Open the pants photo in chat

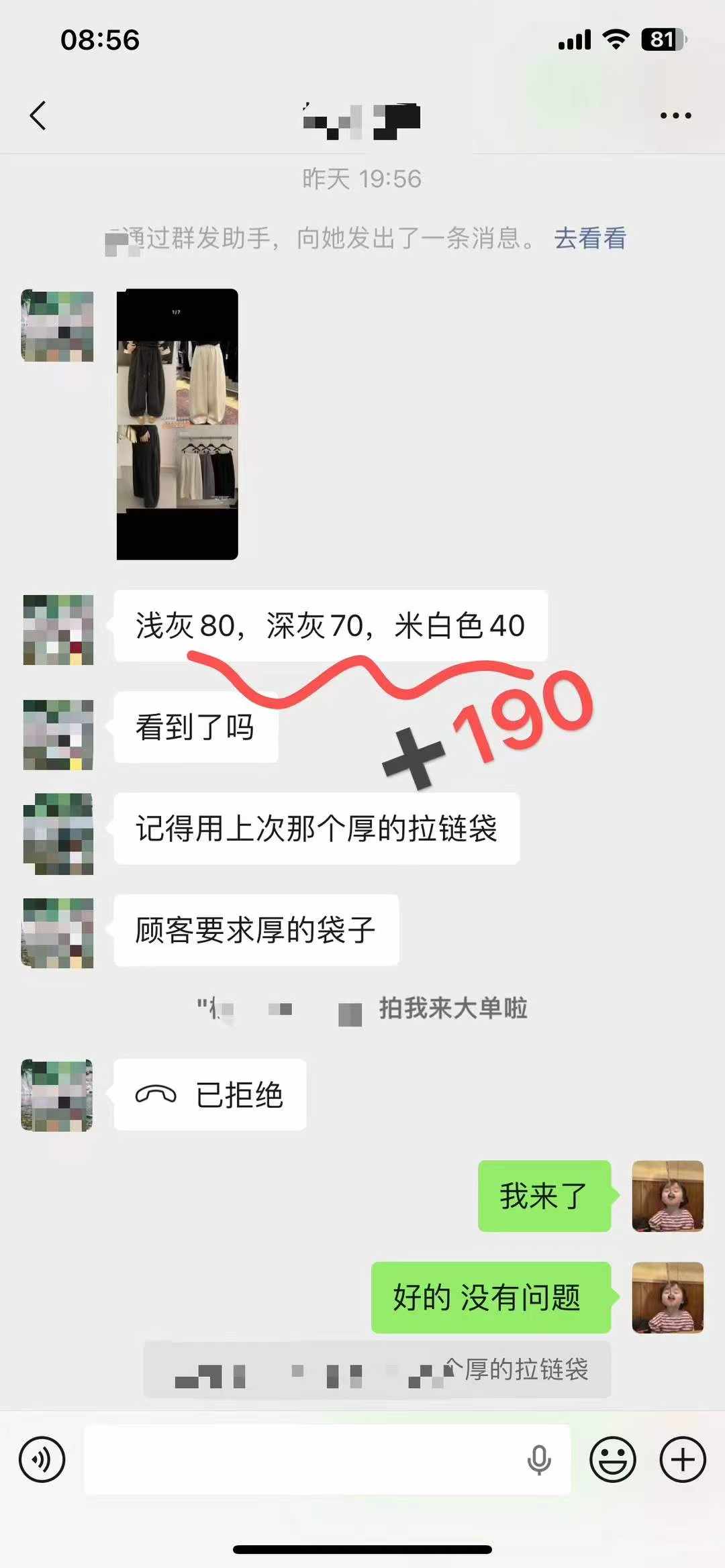point(177,424)
